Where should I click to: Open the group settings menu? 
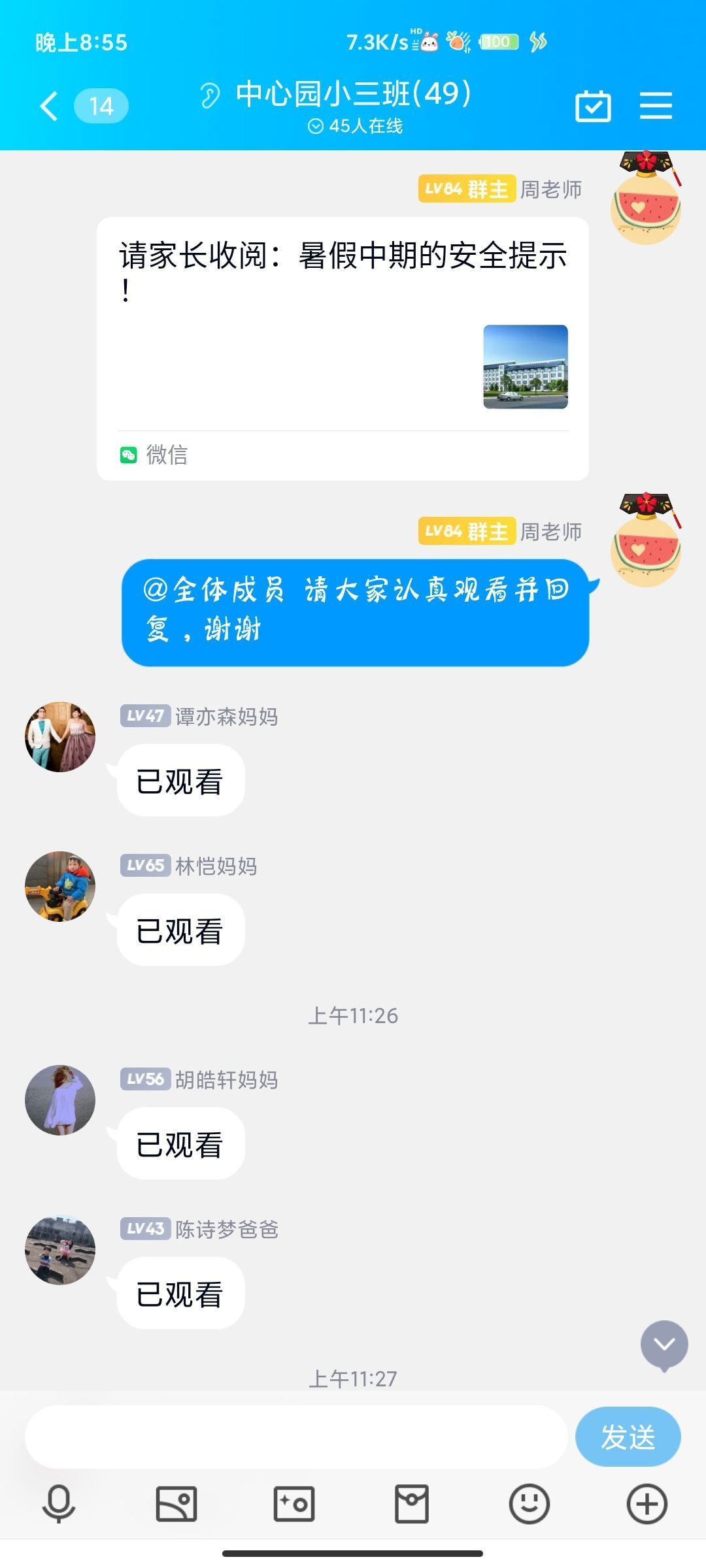tap(656, 106)
